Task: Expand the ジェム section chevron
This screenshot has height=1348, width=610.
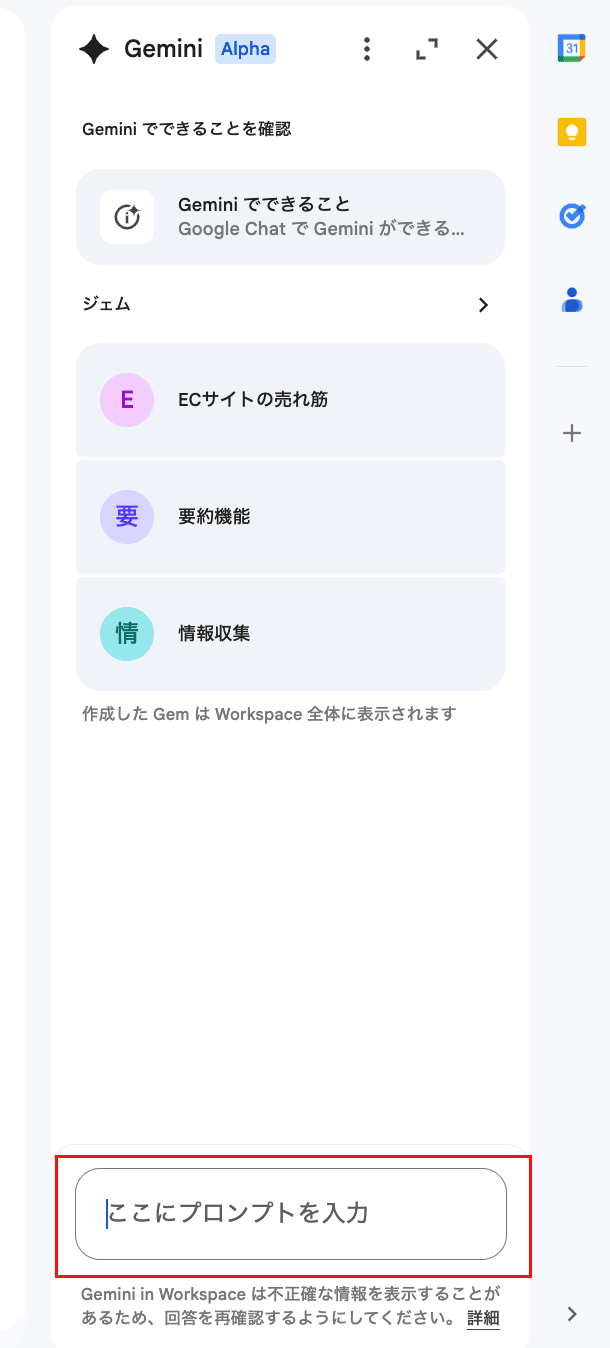Action: [483, 305]
